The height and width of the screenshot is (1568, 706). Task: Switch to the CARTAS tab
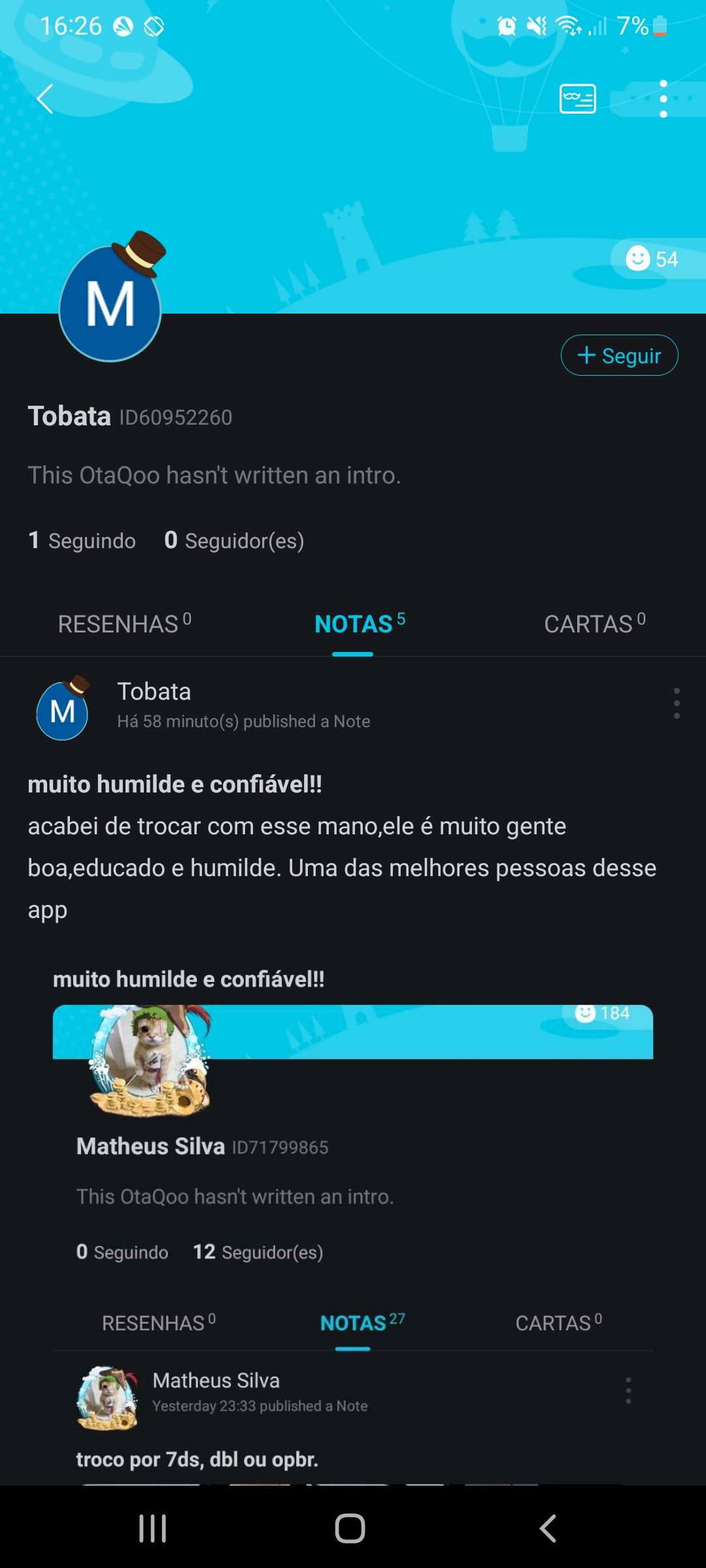(594, 624)
